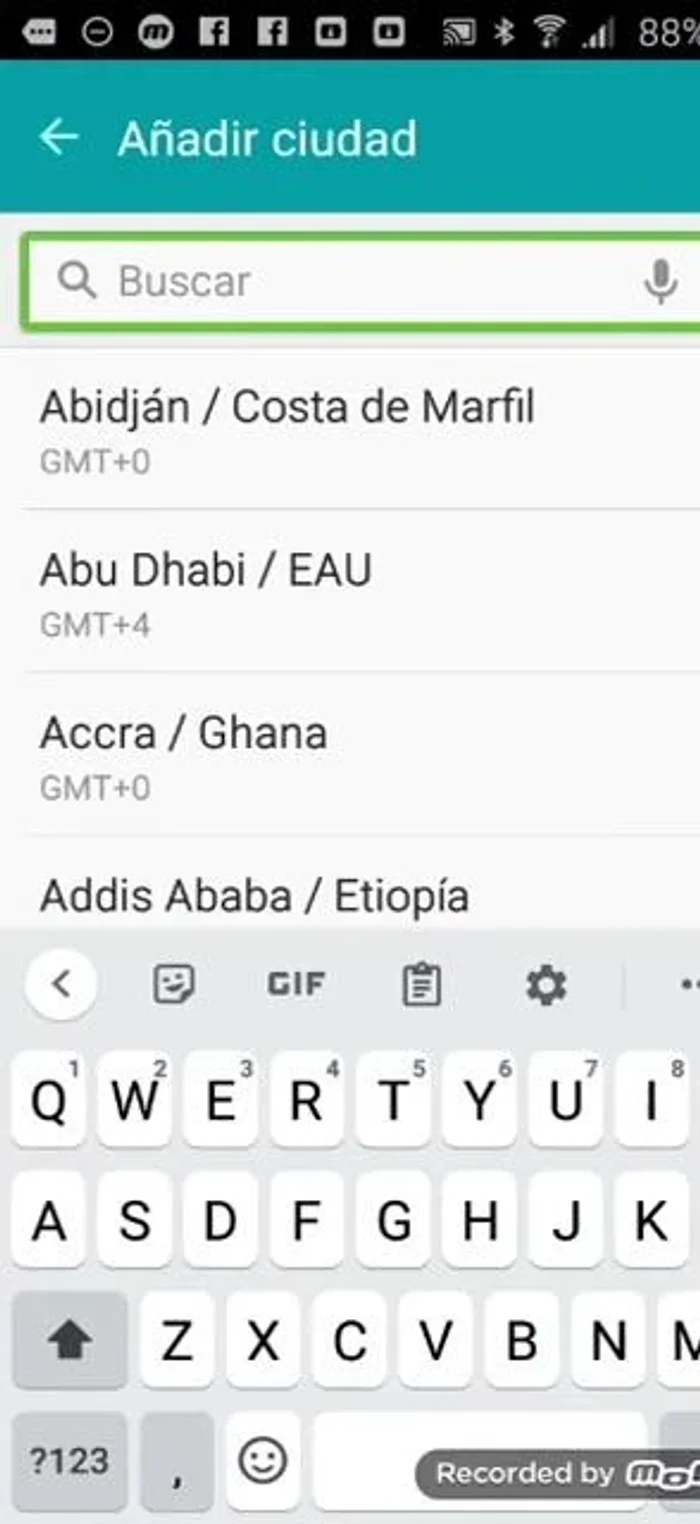This screenshot has width=700, height=1524.
Task: Open the emoji smiley key
Action: coord(263,1461)
